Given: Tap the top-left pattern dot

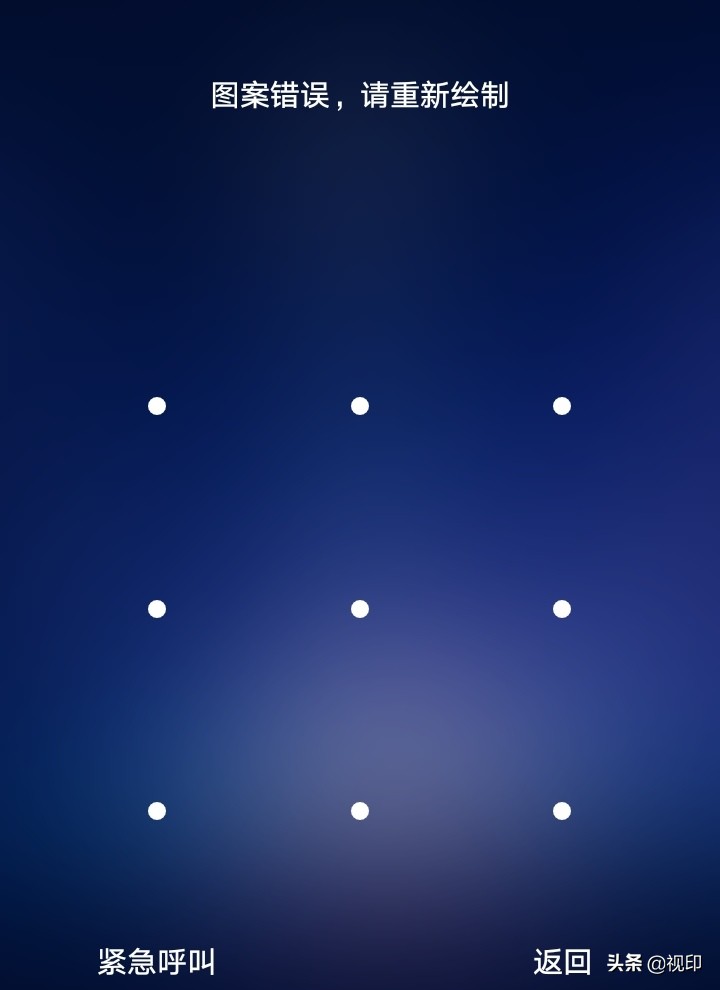Looking at the screenshot, I should [157, 406].
